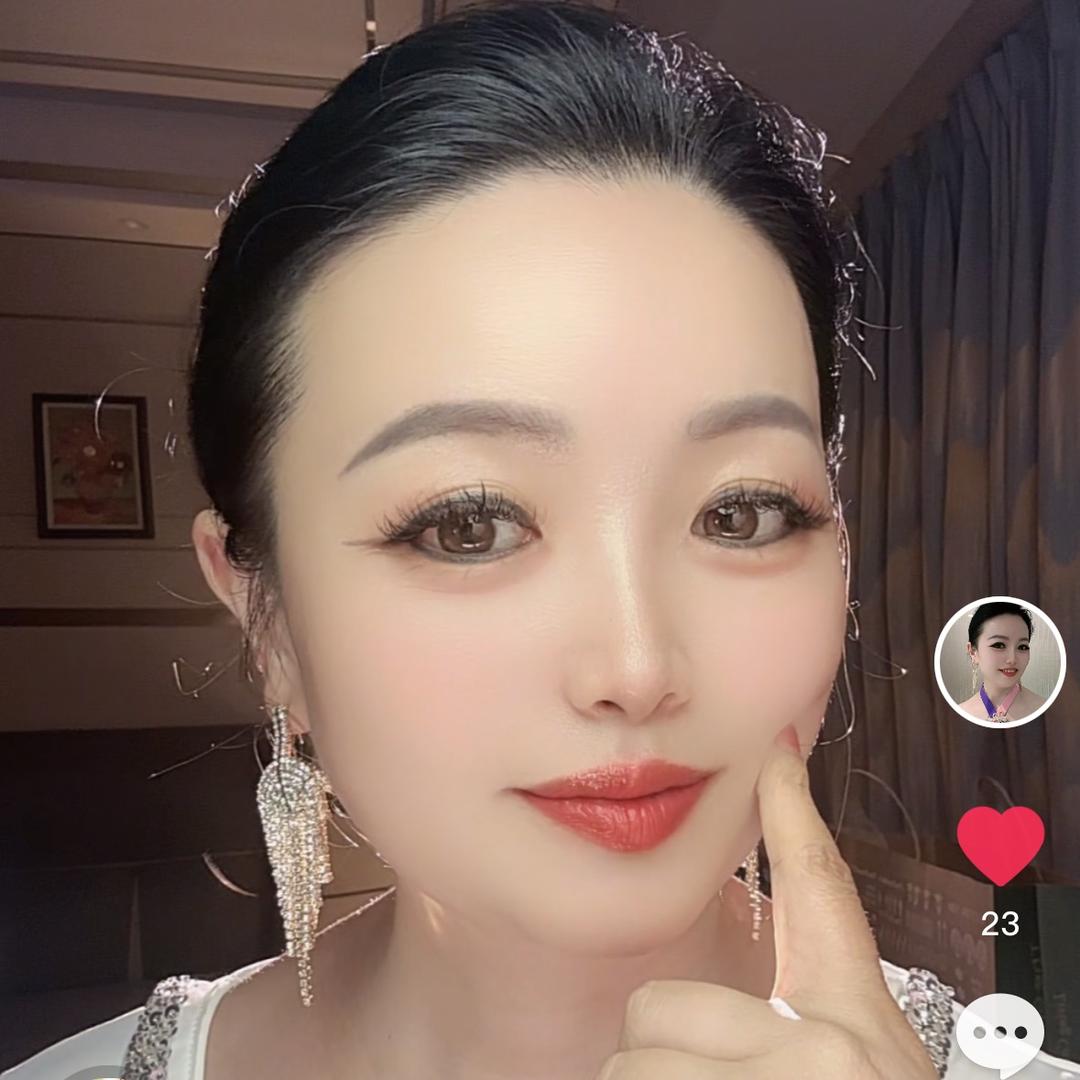Image resolution: width=1080 pixels, height=1080 pixels.
Task: Open the comments speech bubble
Action: pos(1001,1034)
